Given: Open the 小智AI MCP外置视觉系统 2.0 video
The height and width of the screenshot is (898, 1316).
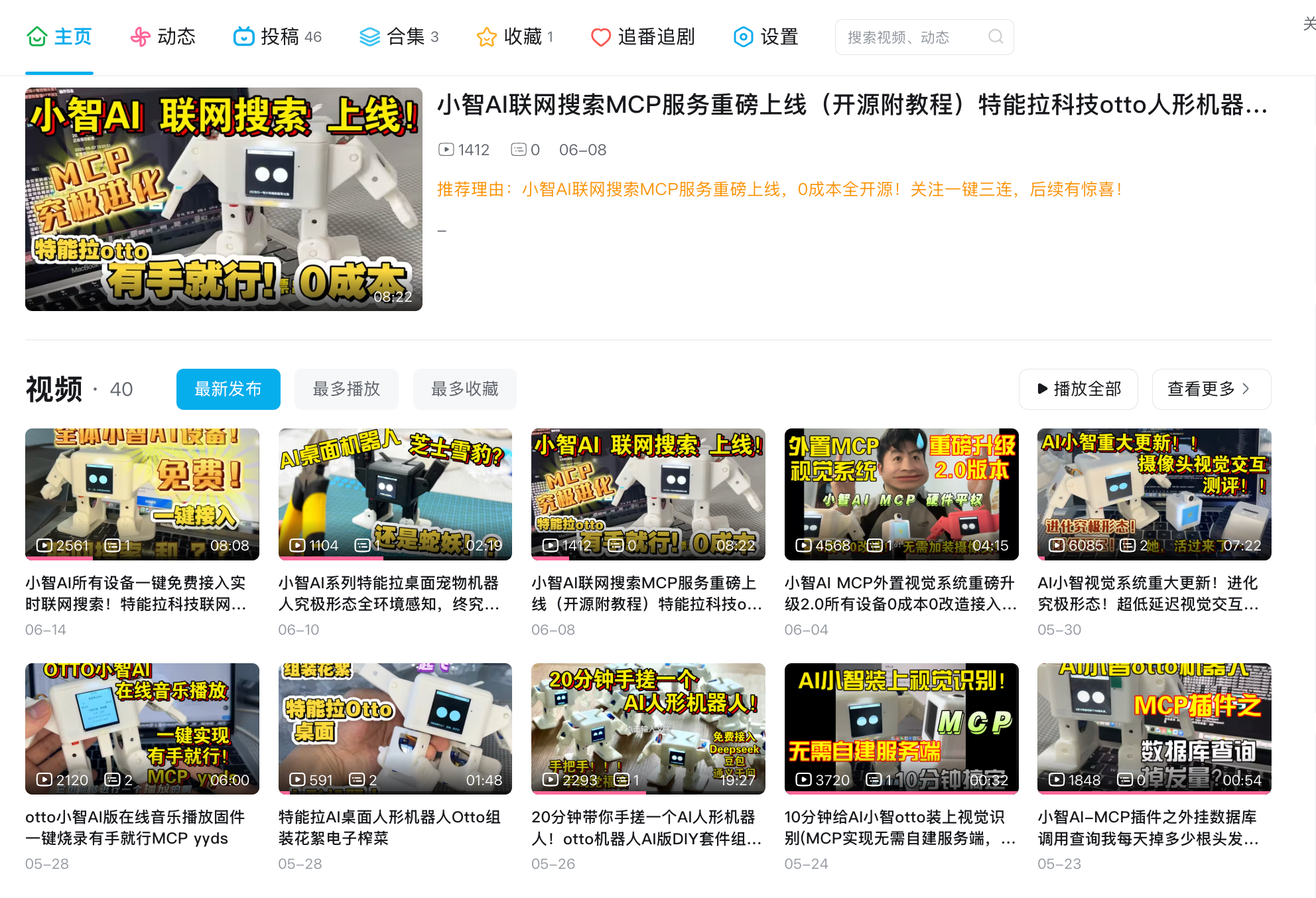Looking at the screenshot, I should (901, 494).
